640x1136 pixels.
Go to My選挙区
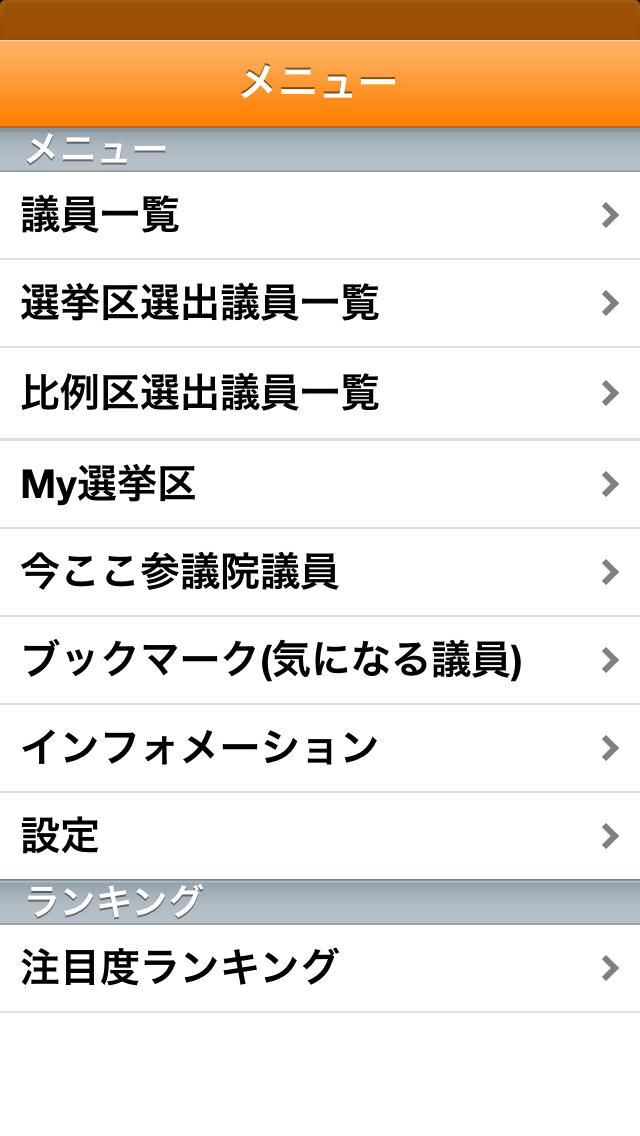point(320,484)
